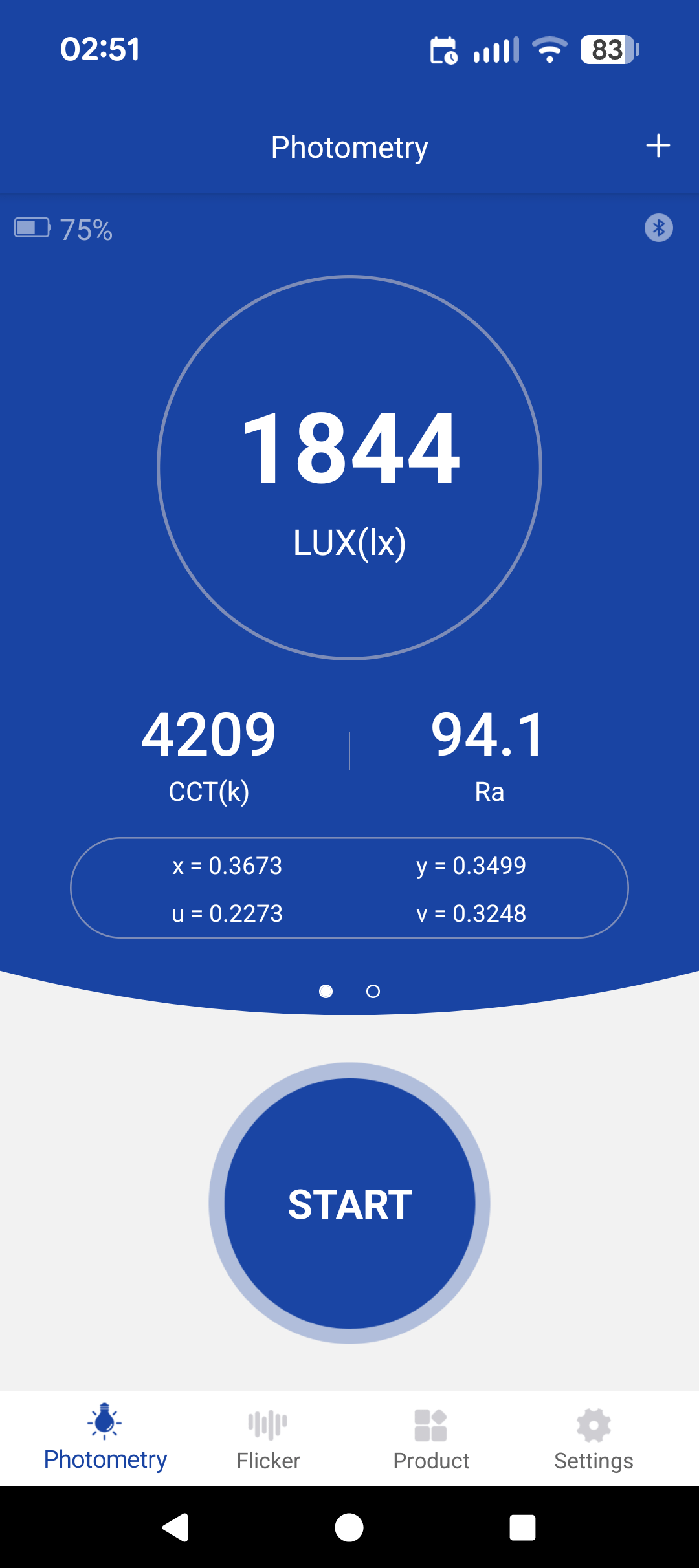Viewport: 699px width, 1568px height.
Task: Go back using the system back button
Action: tap(175, 1528)
